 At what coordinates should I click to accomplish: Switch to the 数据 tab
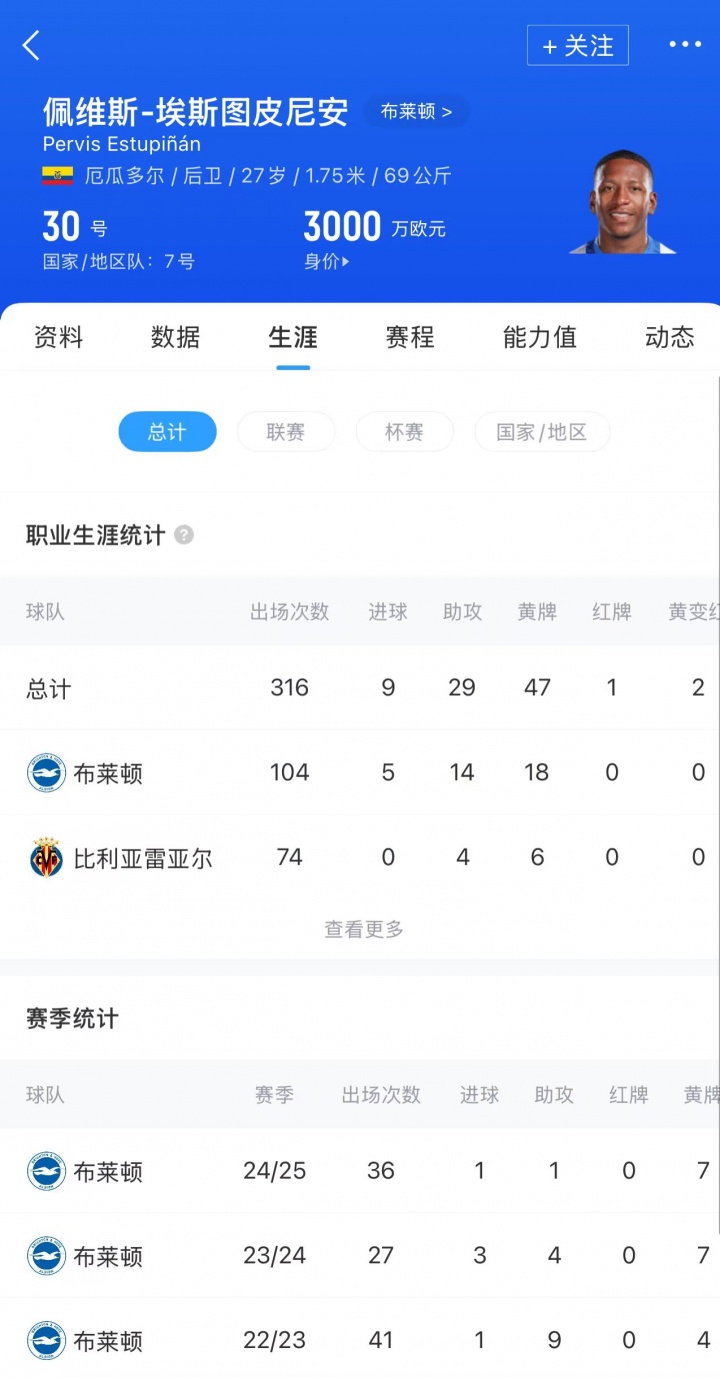click(176, 337)
